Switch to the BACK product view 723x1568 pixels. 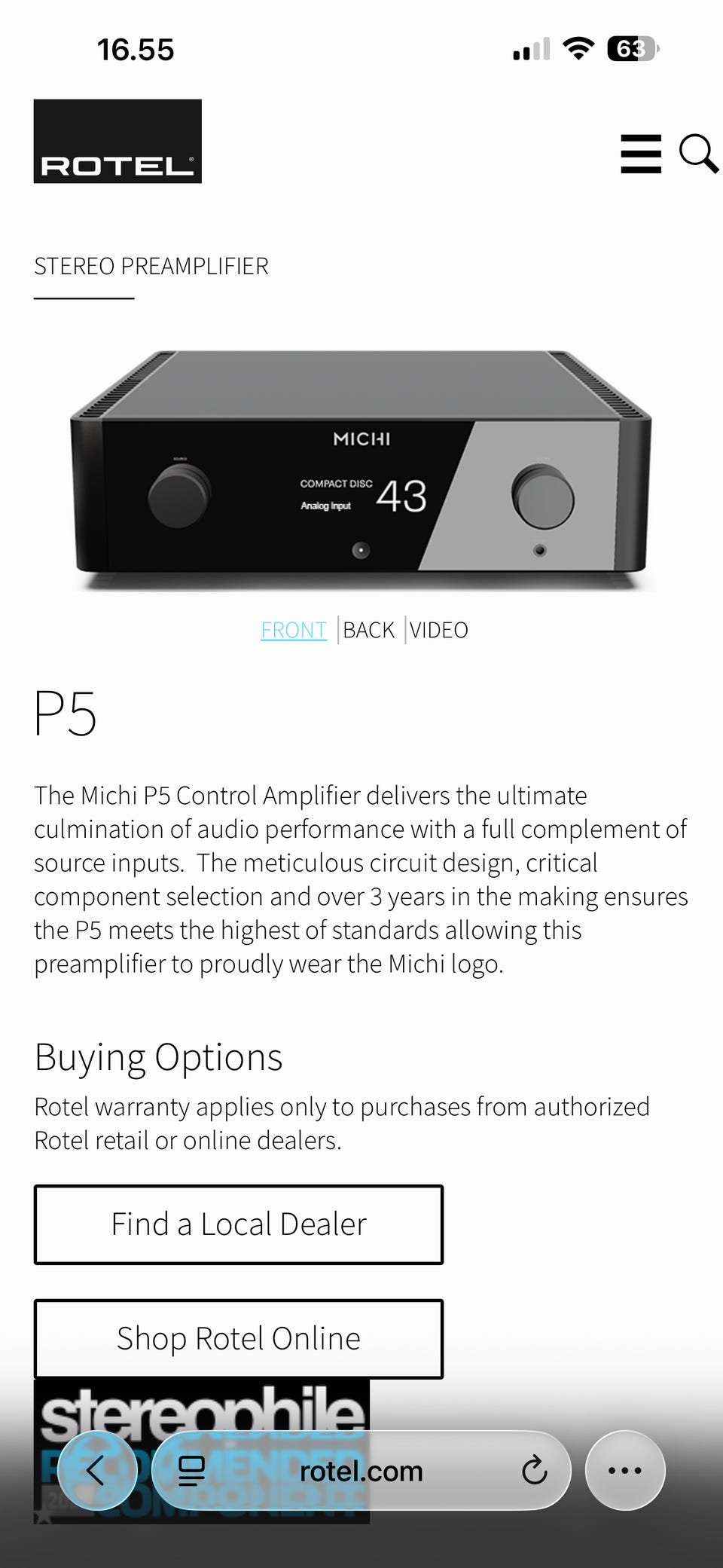pos(369,630)
